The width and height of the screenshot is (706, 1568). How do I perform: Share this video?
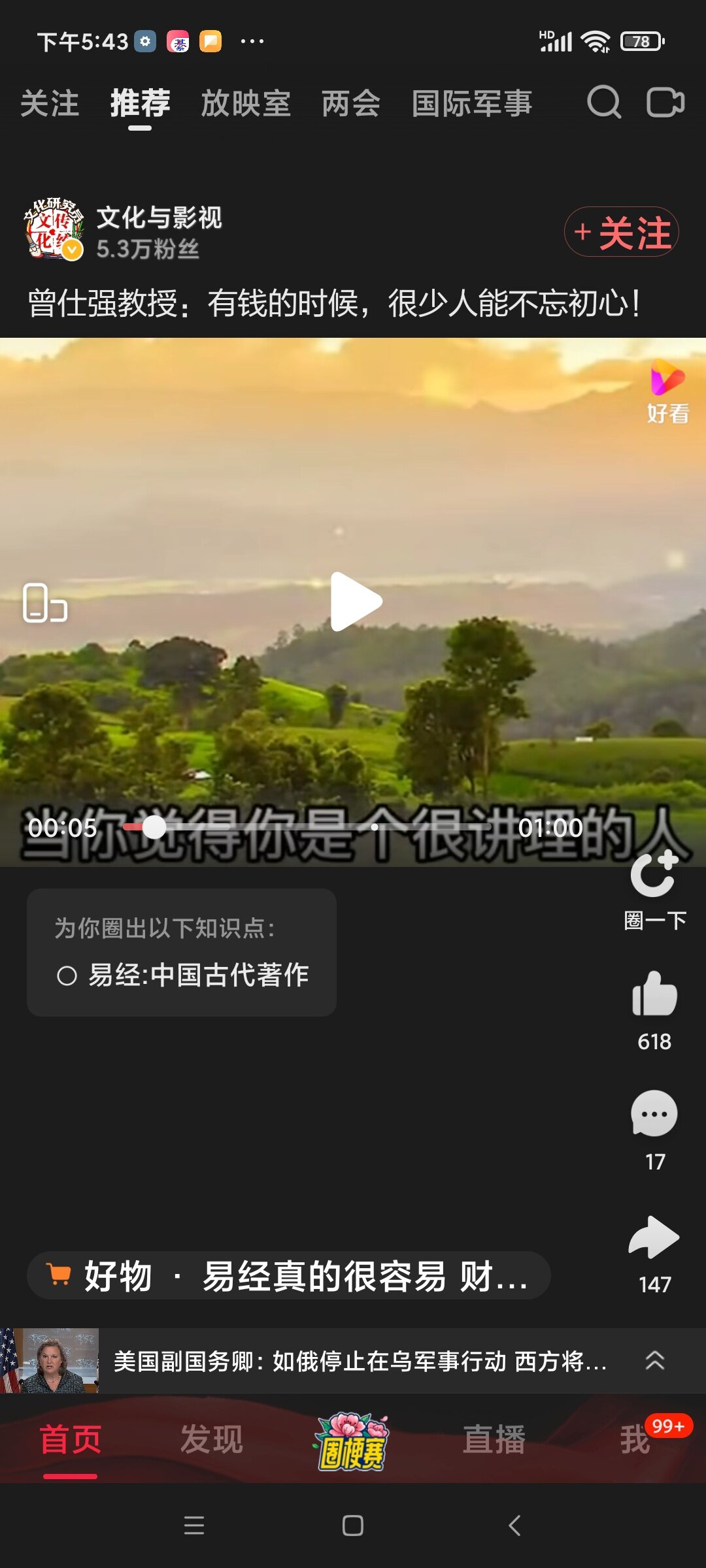(654, 1237)
